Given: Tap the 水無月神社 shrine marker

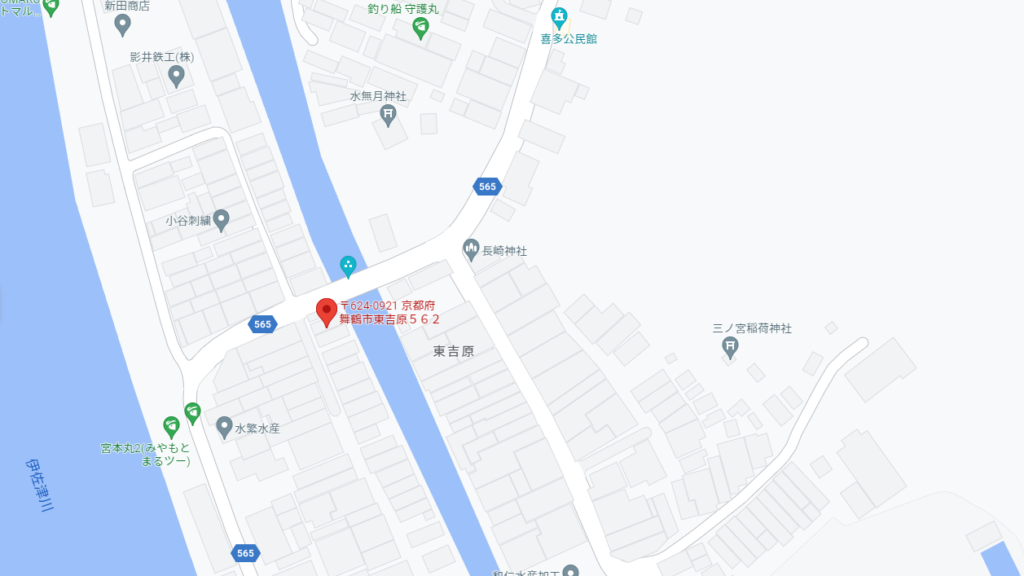Looking at the screenshot, I should click(388, 115).
